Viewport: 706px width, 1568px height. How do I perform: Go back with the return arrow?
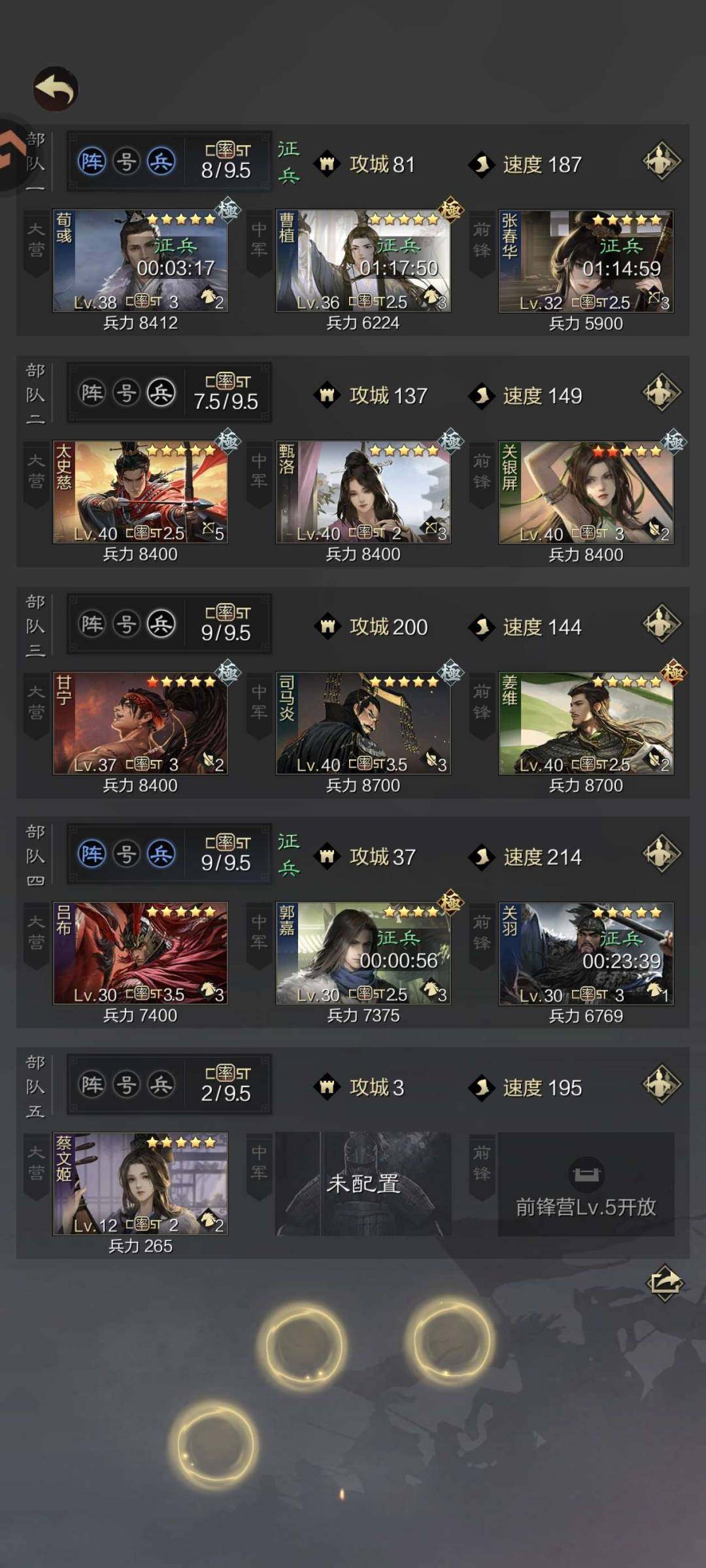click(x=56, y=89)
